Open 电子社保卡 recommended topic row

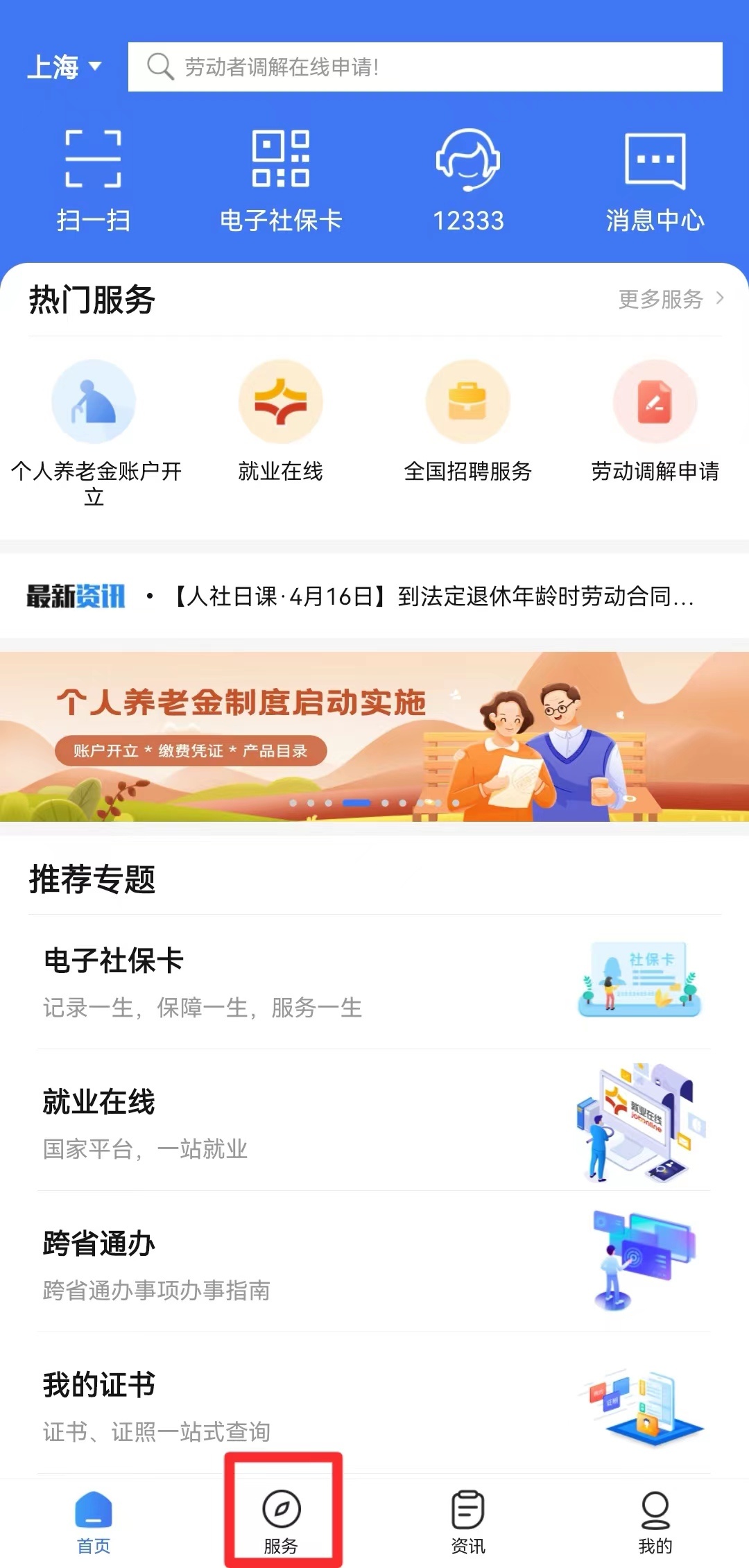374,981
